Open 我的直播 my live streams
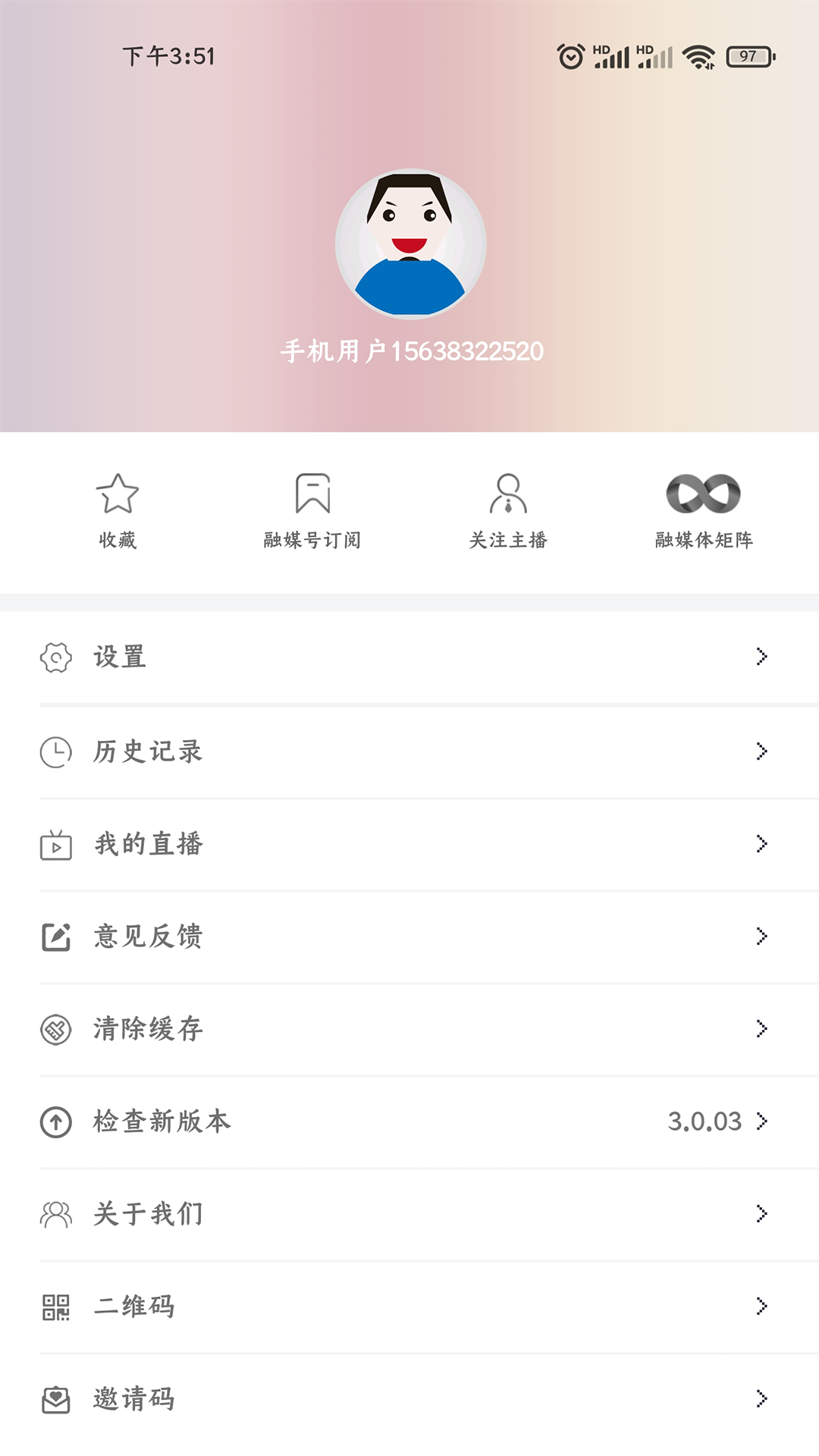Viewport: 819px width, 1456px height. point(409,844)
